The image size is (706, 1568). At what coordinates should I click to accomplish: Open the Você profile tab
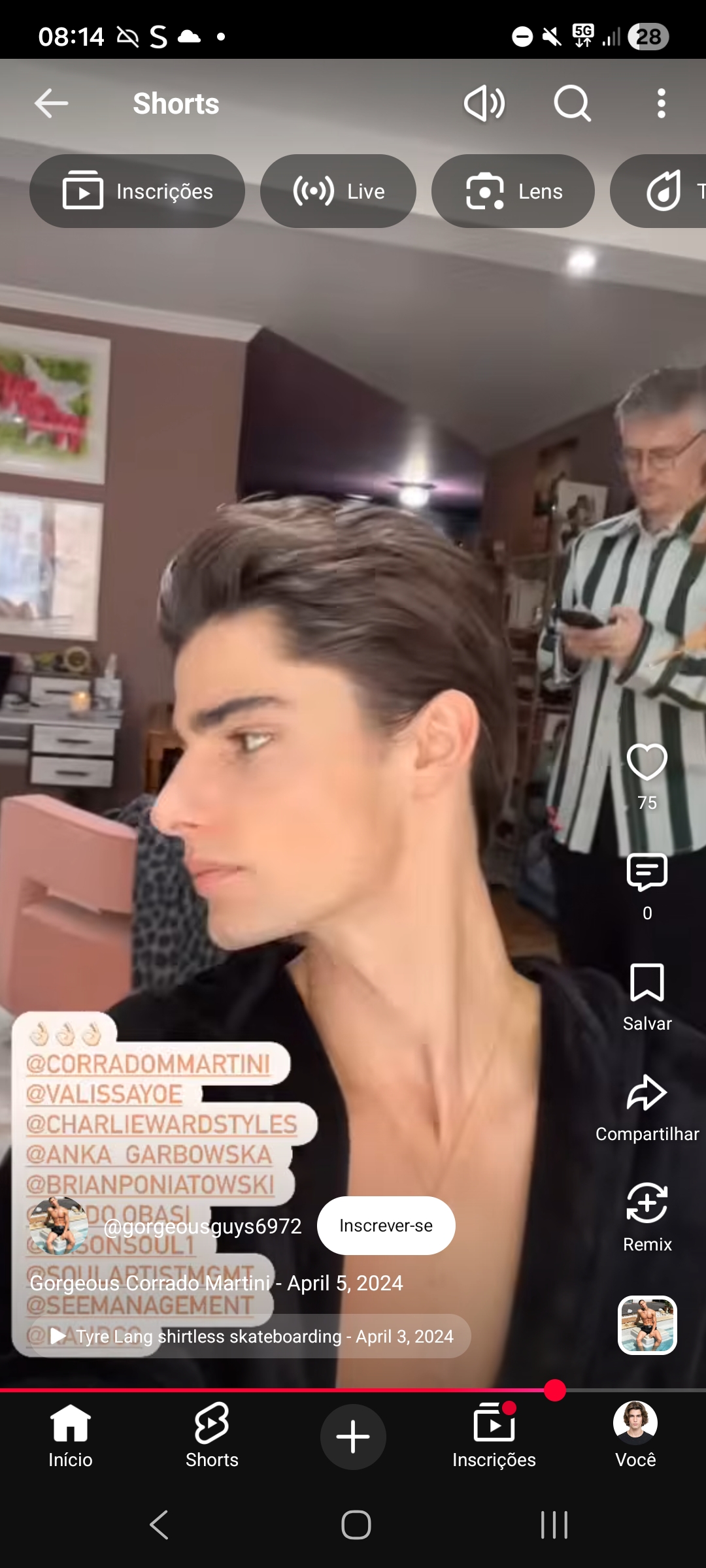635,1436
